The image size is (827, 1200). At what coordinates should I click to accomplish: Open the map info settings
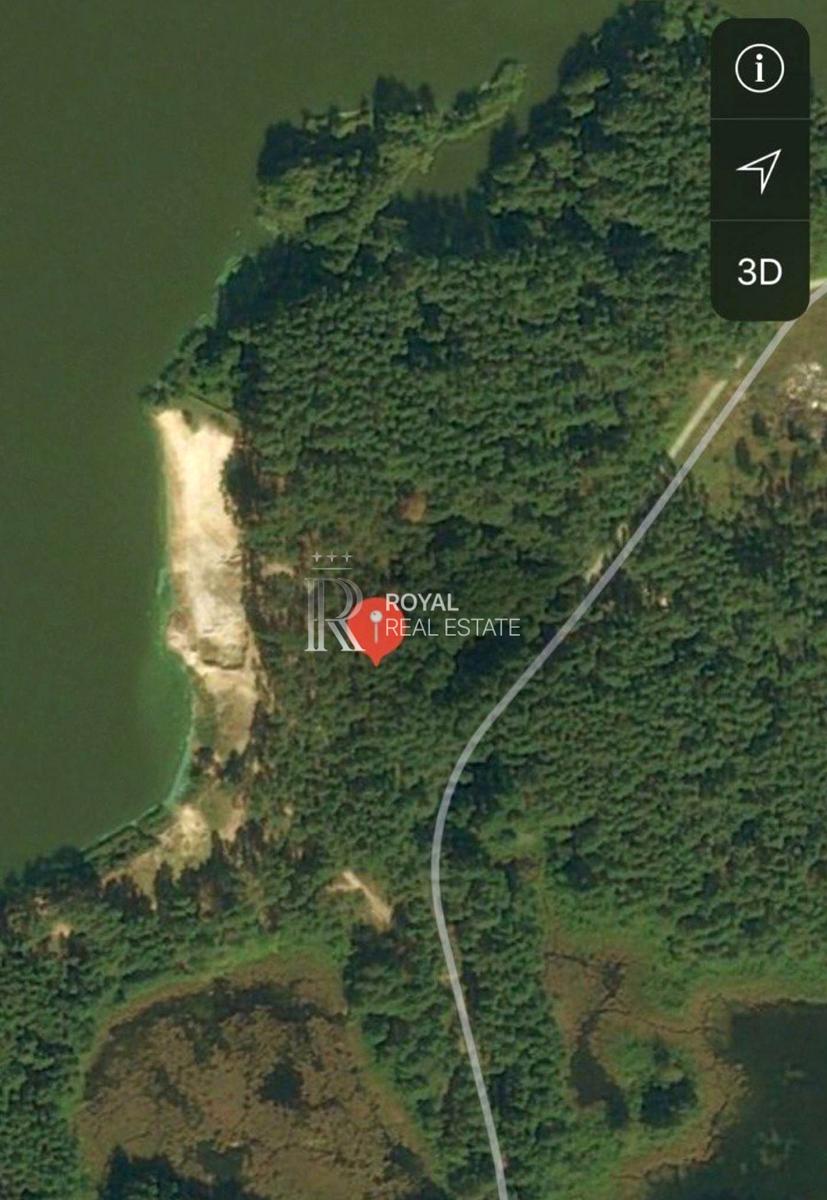pos(759,69)
